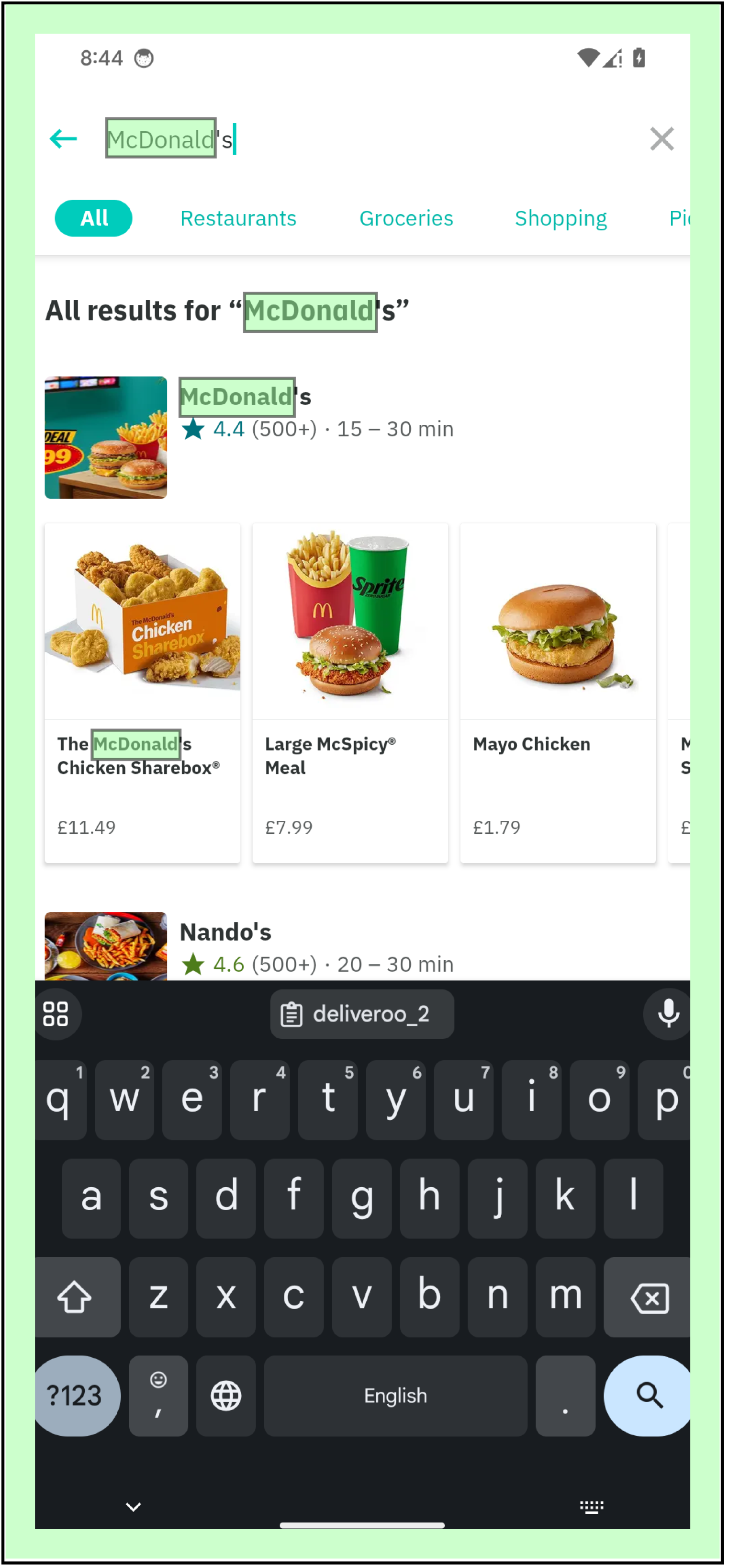
Task: Start voice input with the microphone
Action: pyautogui.click(x=668, y=1014)
